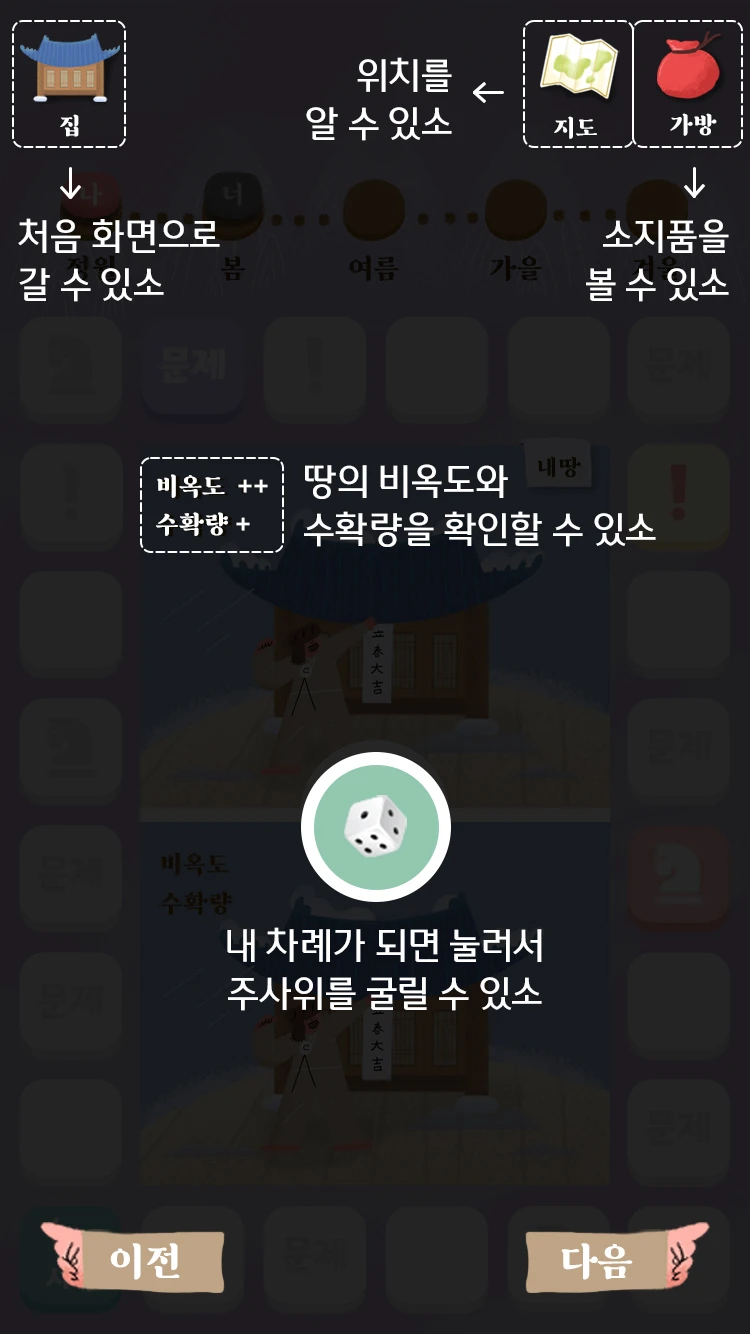The height and width of the screenshot is (1334, 750).
Task: Open the 가방 (bag) inventory
Action: point(688,84)
